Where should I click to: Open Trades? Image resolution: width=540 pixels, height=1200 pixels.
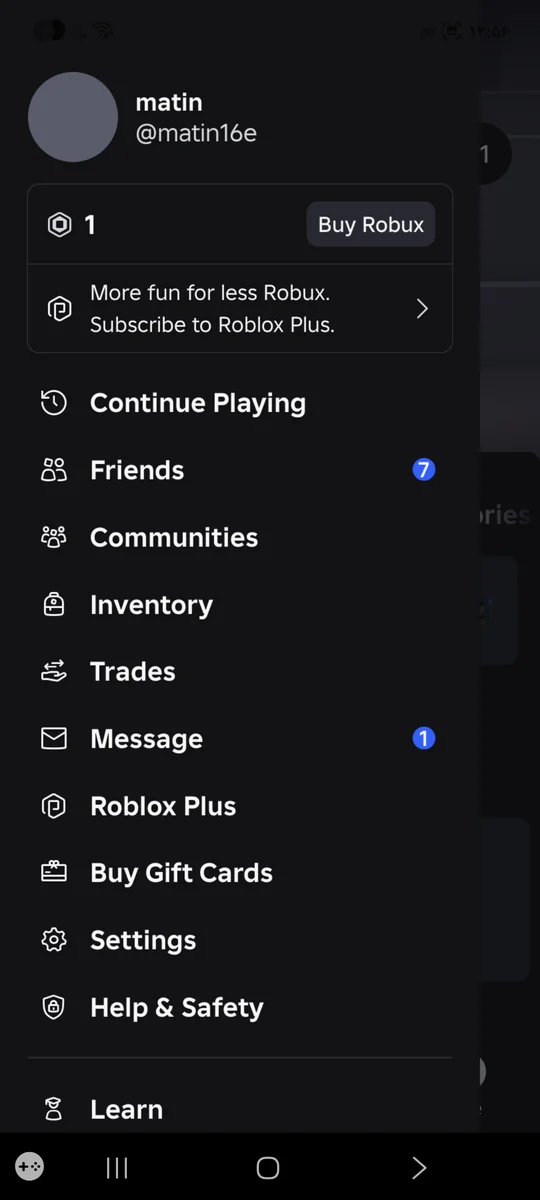coord(240,672)
